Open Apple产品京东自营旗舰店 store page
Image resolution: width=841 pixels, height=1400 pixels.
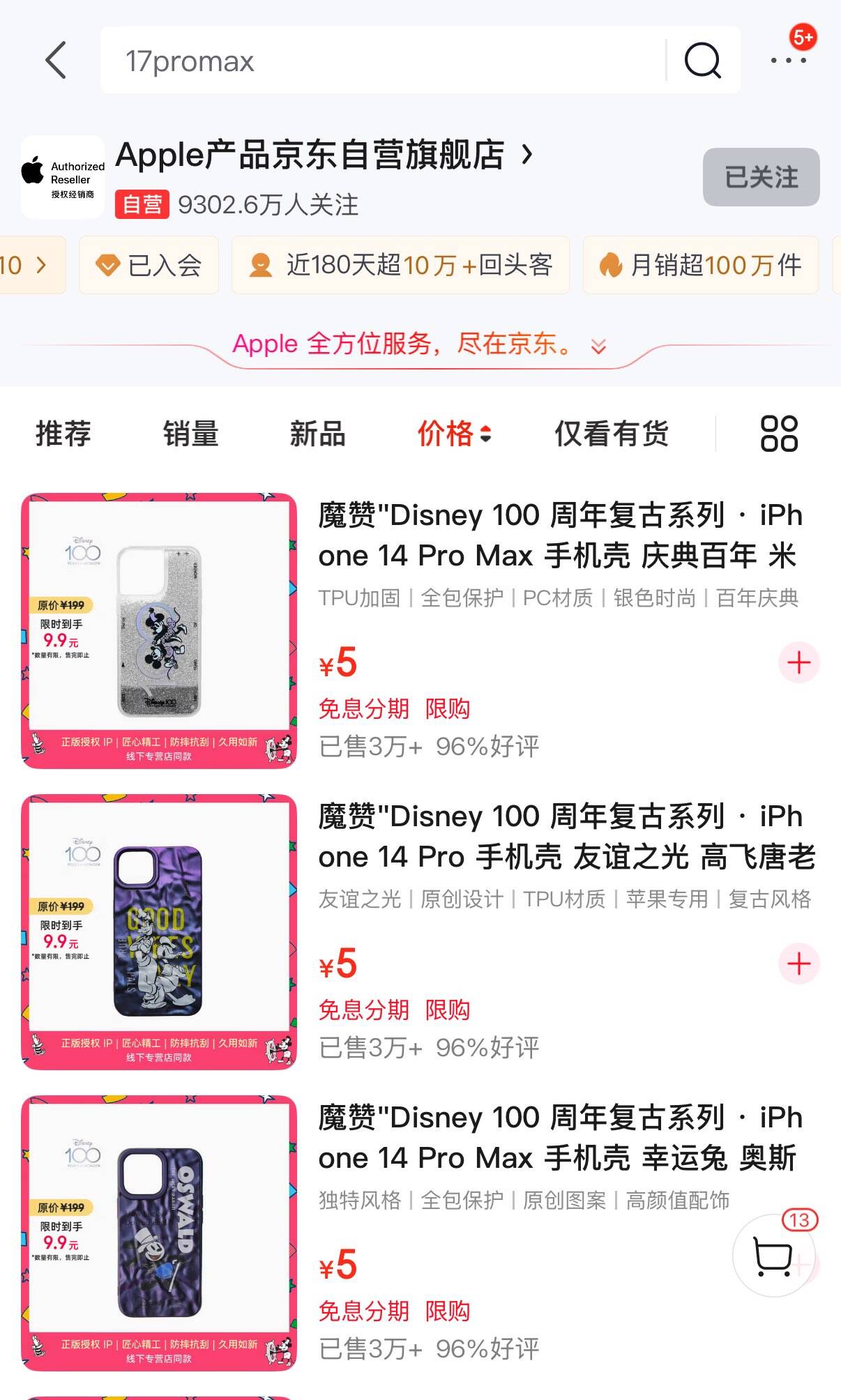[x=321, y=155]
